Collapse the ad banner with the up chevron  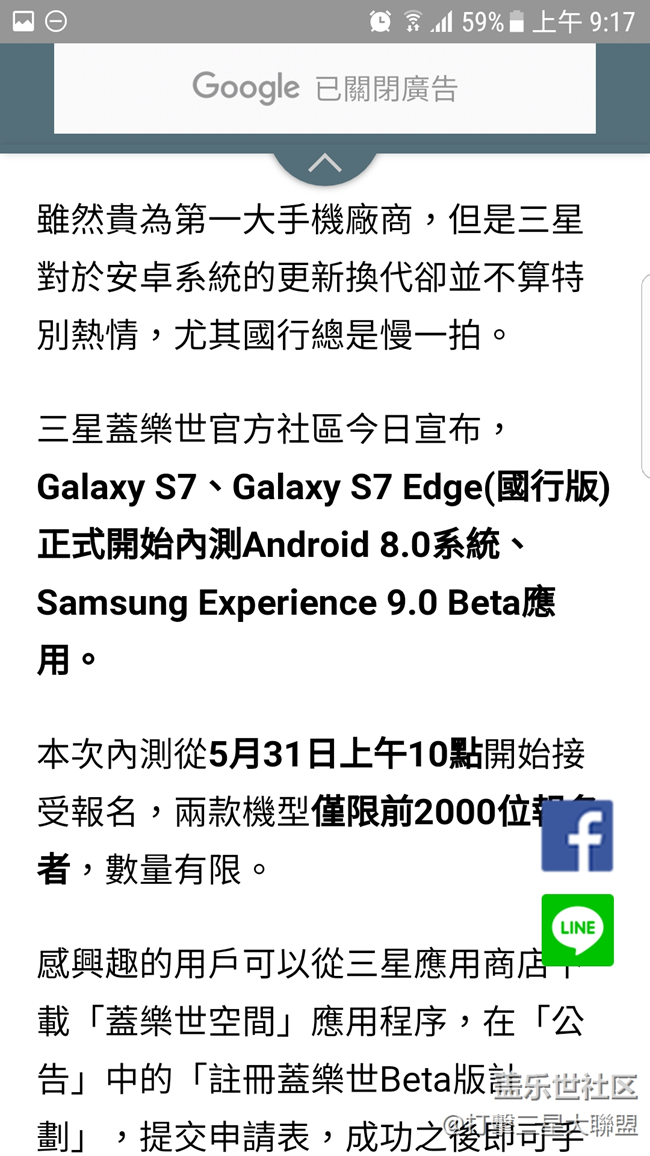coord(325,163)
